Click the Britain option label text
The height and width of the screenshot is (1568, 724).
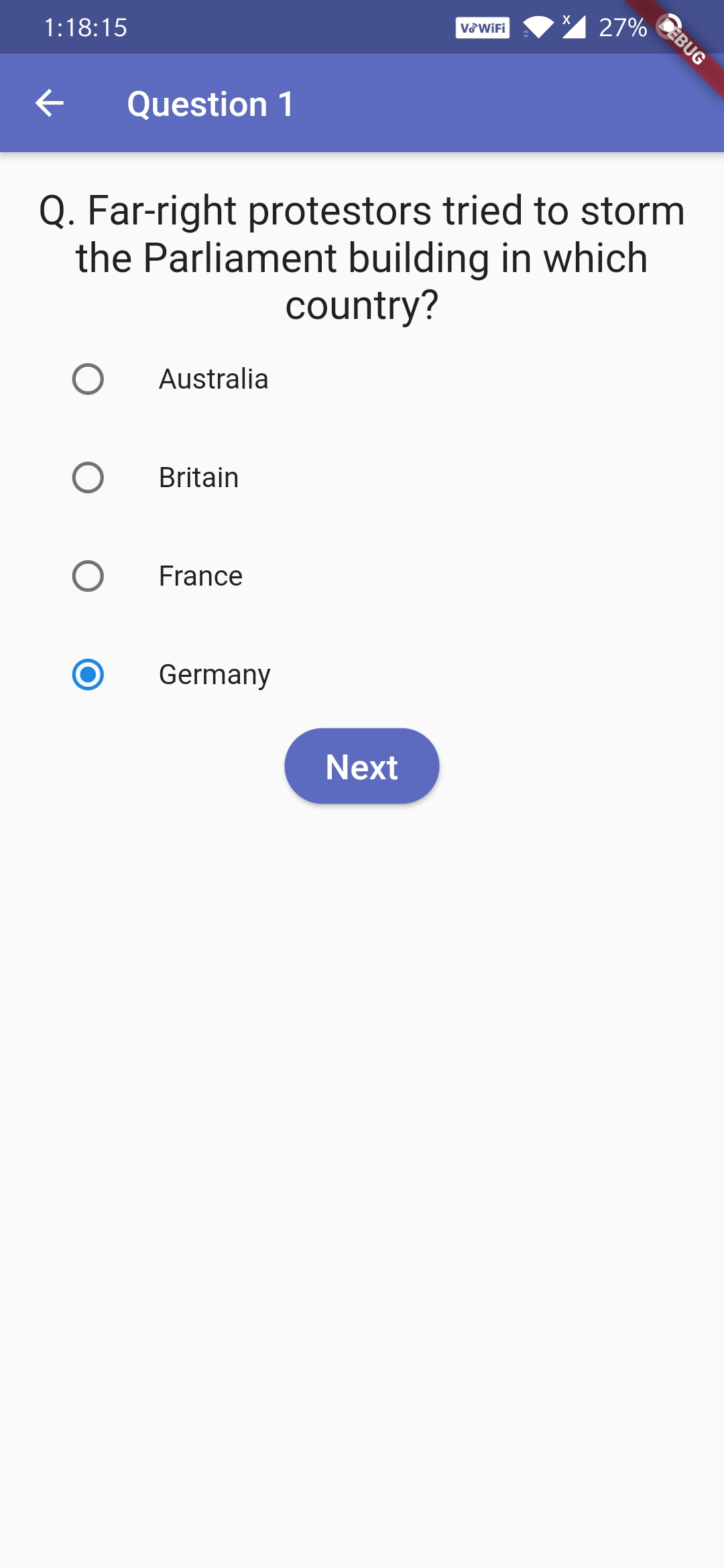point(198,477)
